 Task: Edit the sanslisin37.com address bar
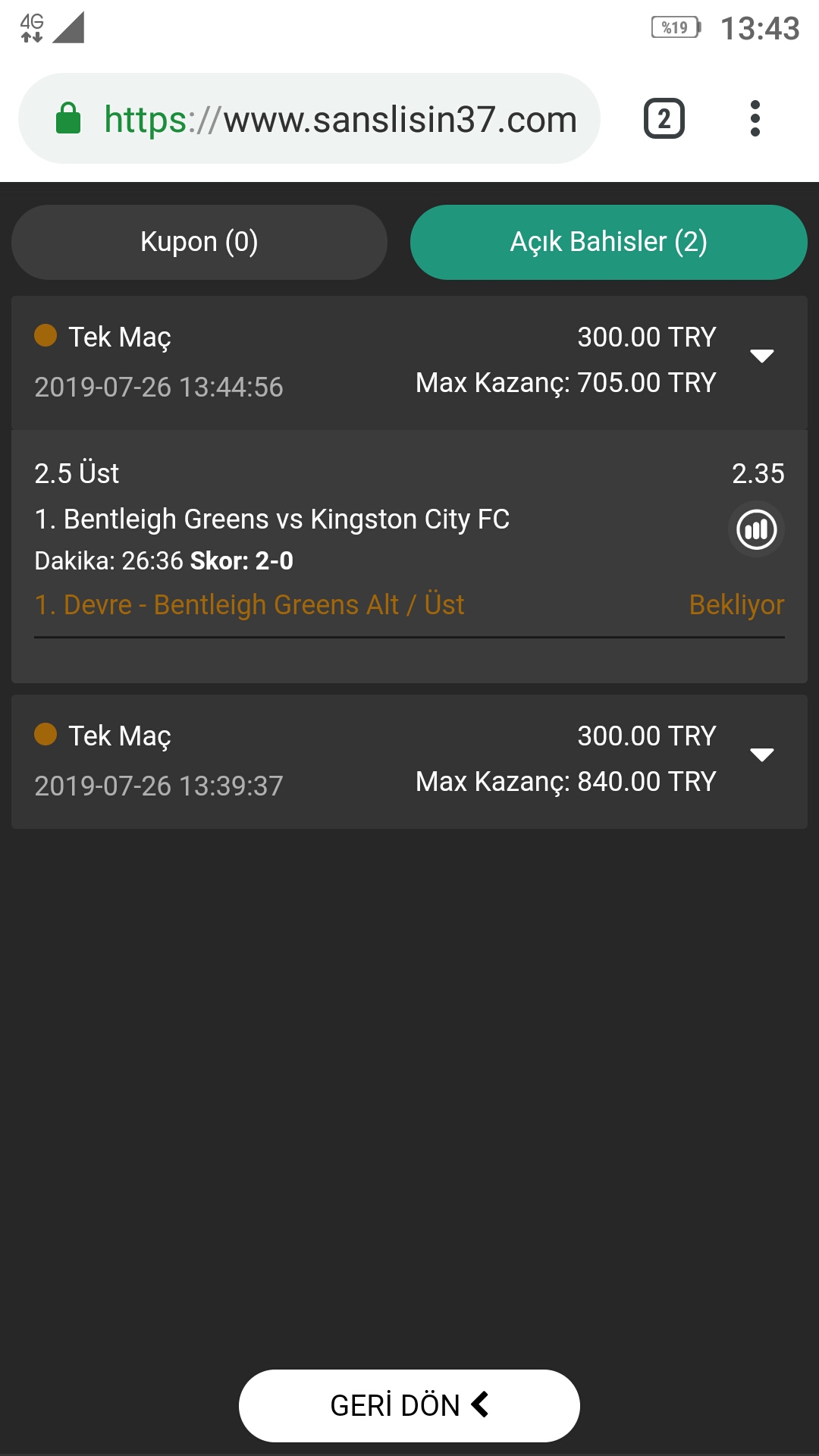tap(309, 119)
